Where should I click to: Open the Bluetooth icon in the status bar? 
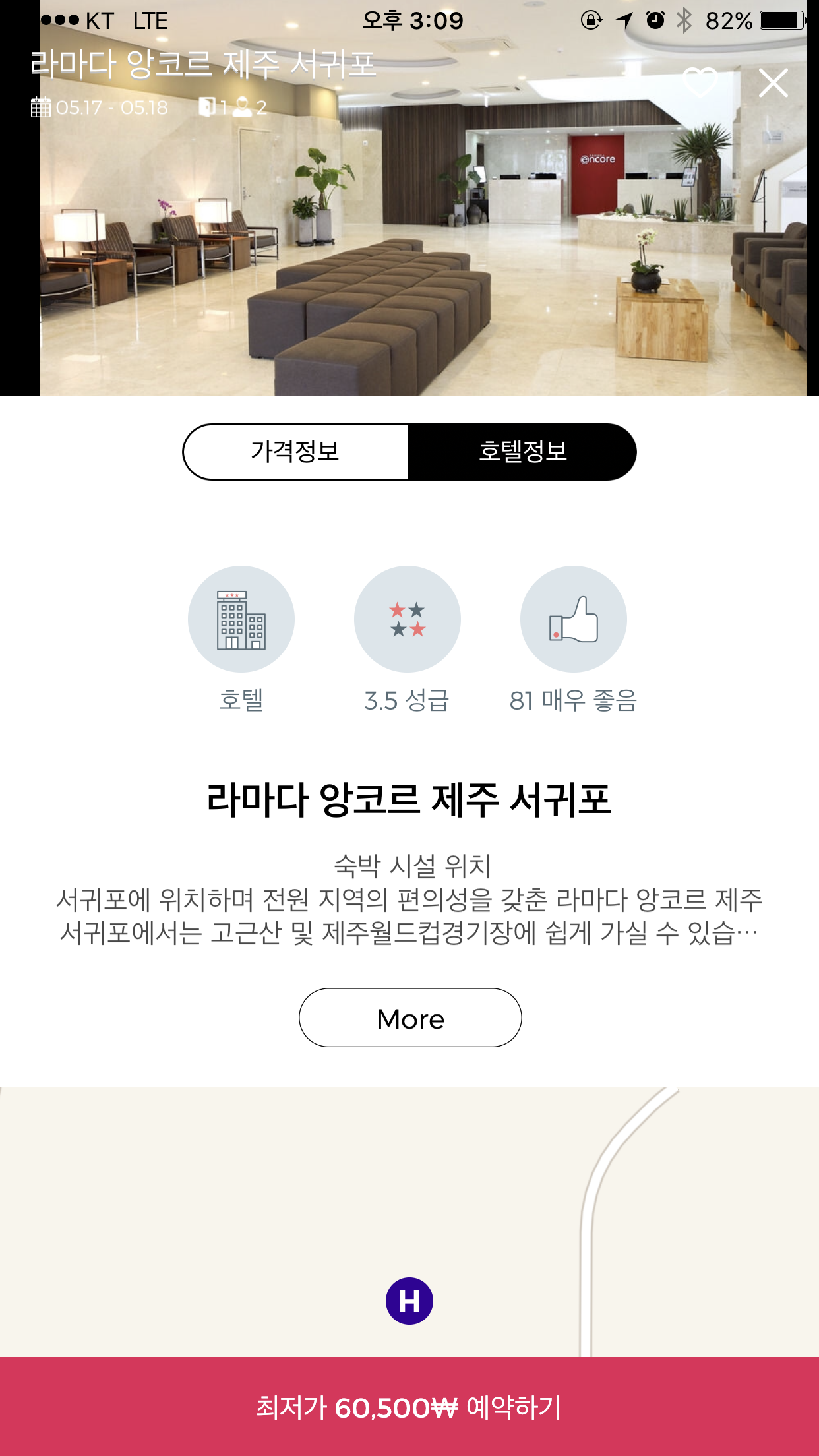(683, 21)
